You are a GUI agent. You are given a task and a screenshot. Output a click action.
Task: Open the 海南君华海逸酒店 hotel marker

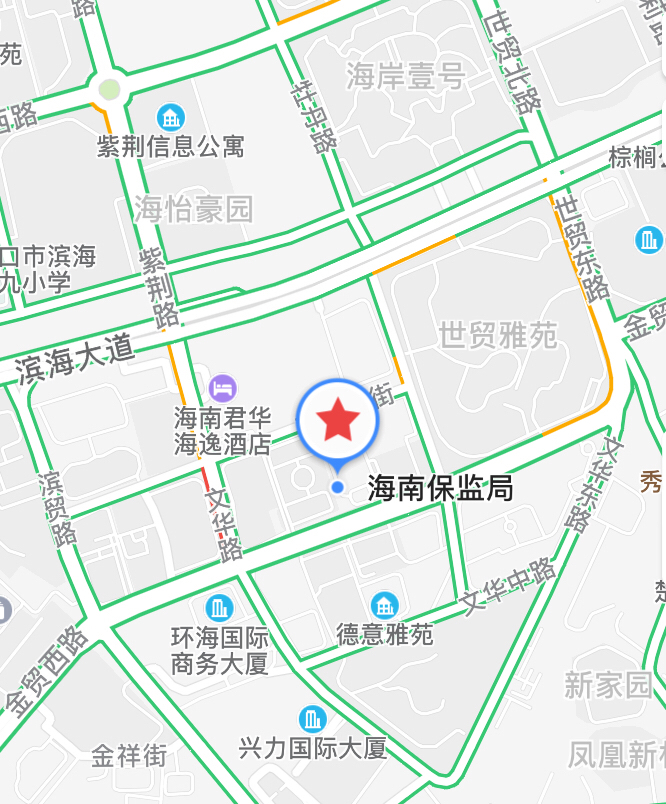click(223, 387)
